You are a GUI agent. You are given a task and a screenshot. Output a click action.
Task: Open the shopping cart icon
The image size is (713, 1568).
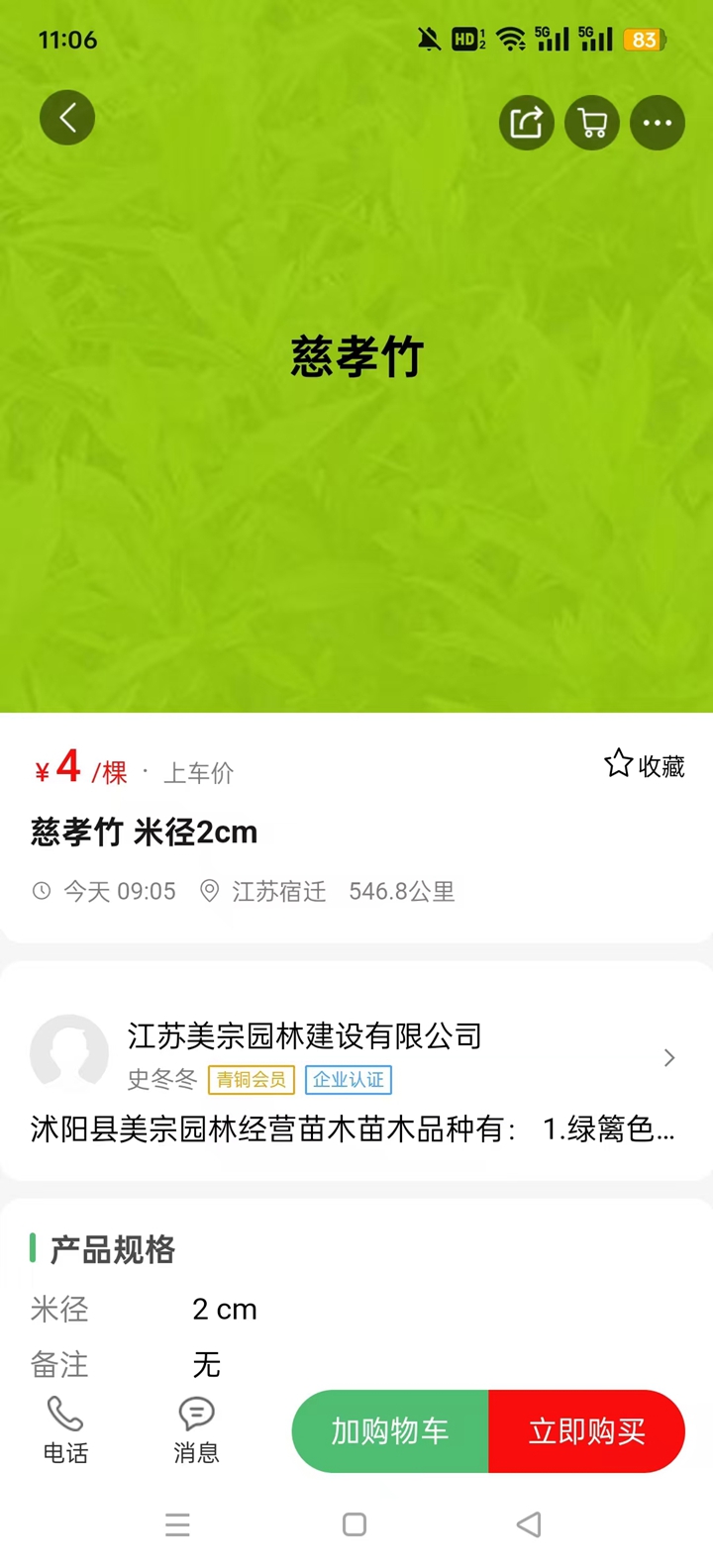[x=592, y=123]
